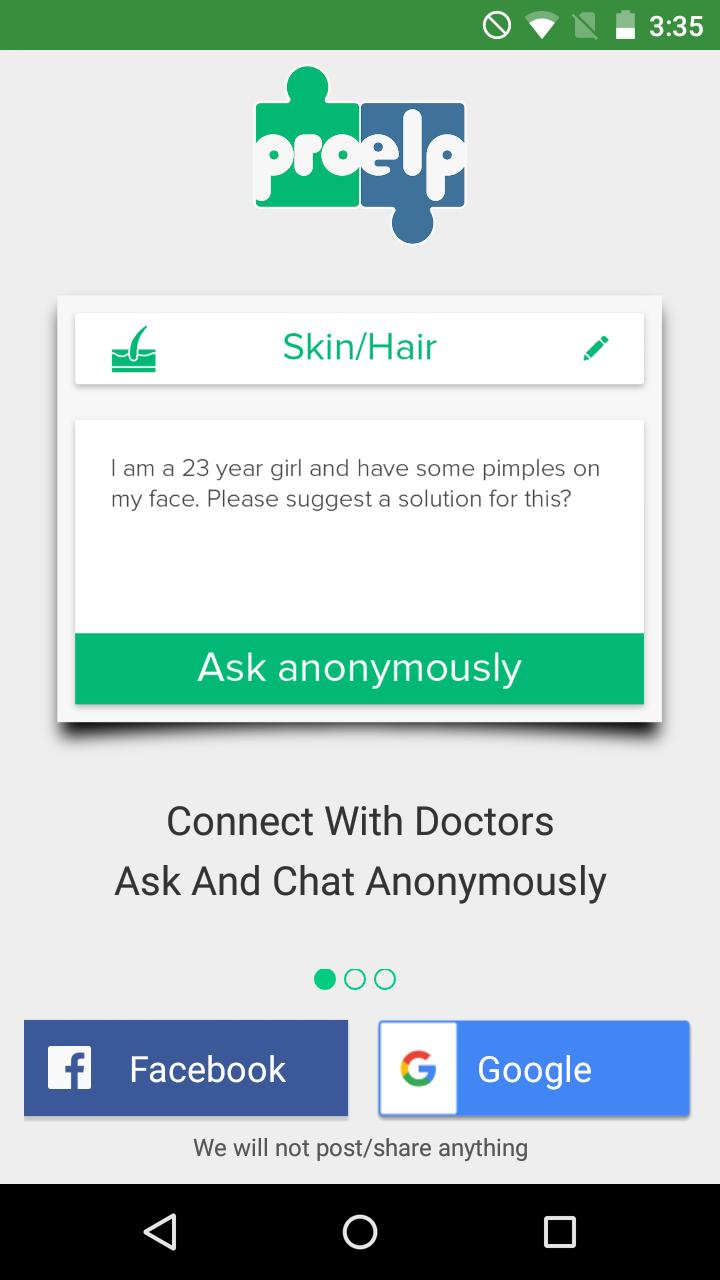Image resolution: width=720 pixels, height=1280 pixels.
Task: Tap the Google 'G' logo icon
Action: 419,1067
